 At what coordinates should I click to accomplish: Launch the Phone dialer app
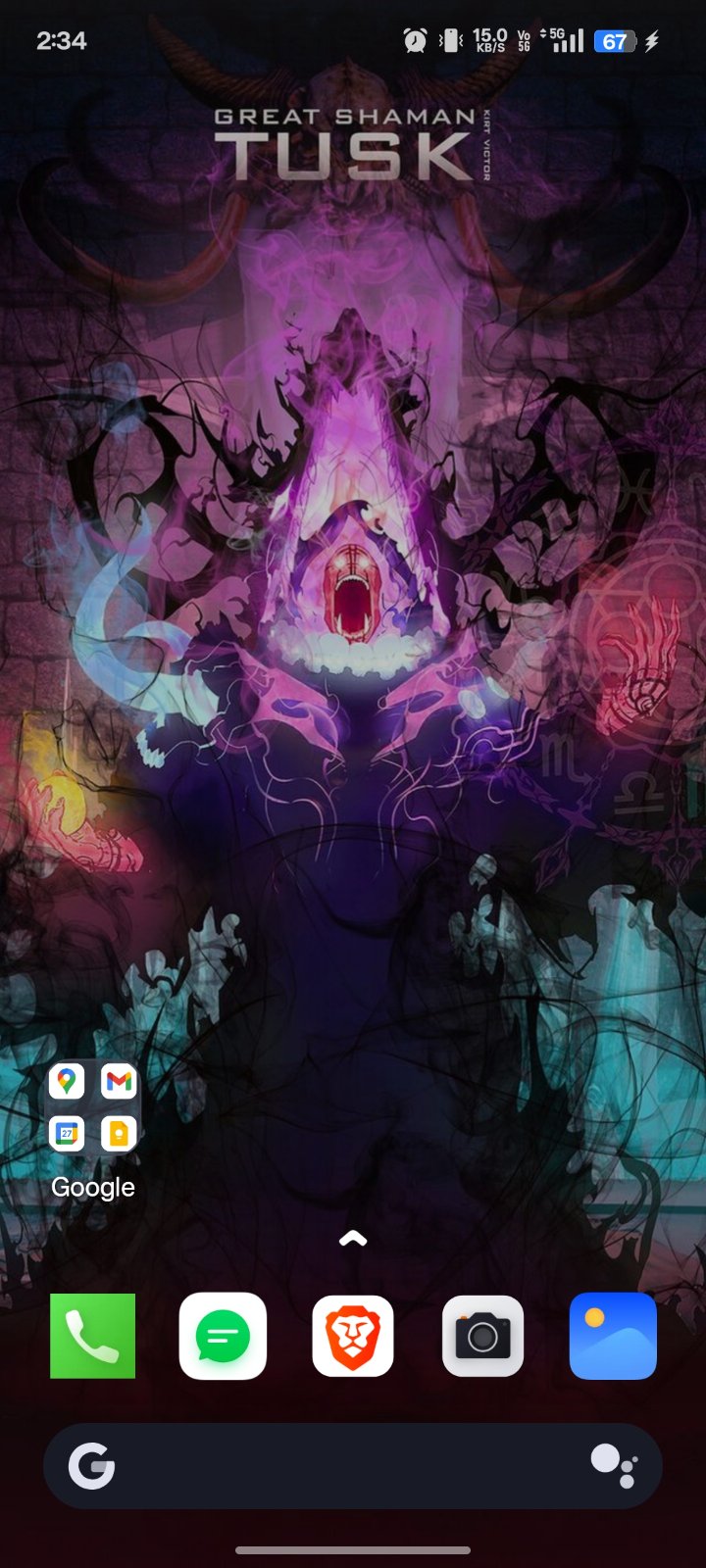pyautogui.click(x=93, y=1336)
